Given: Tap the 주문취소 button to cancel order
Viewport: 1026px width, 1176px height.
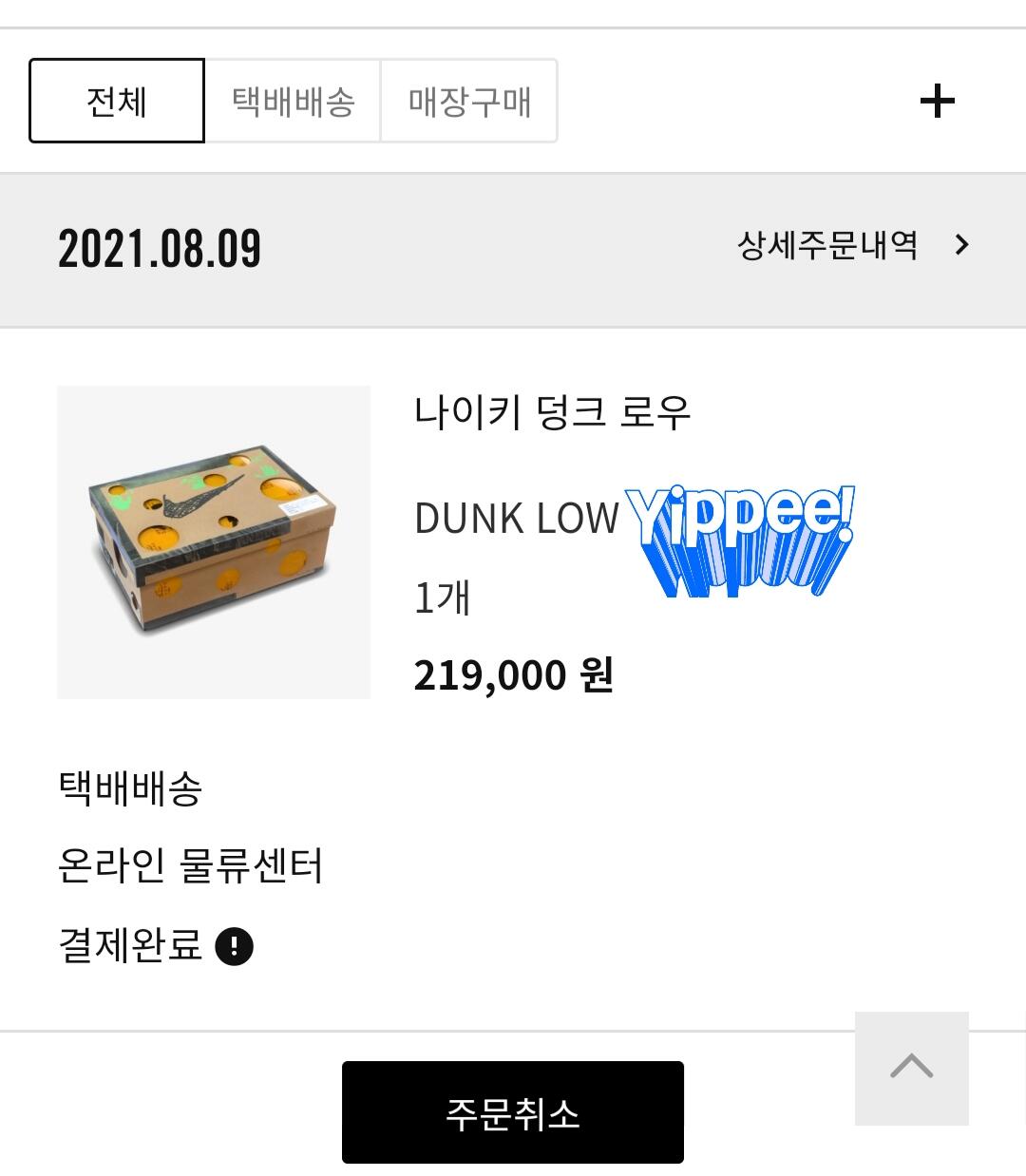Looking at the screenshot, I should click(x=513, y=1112).
